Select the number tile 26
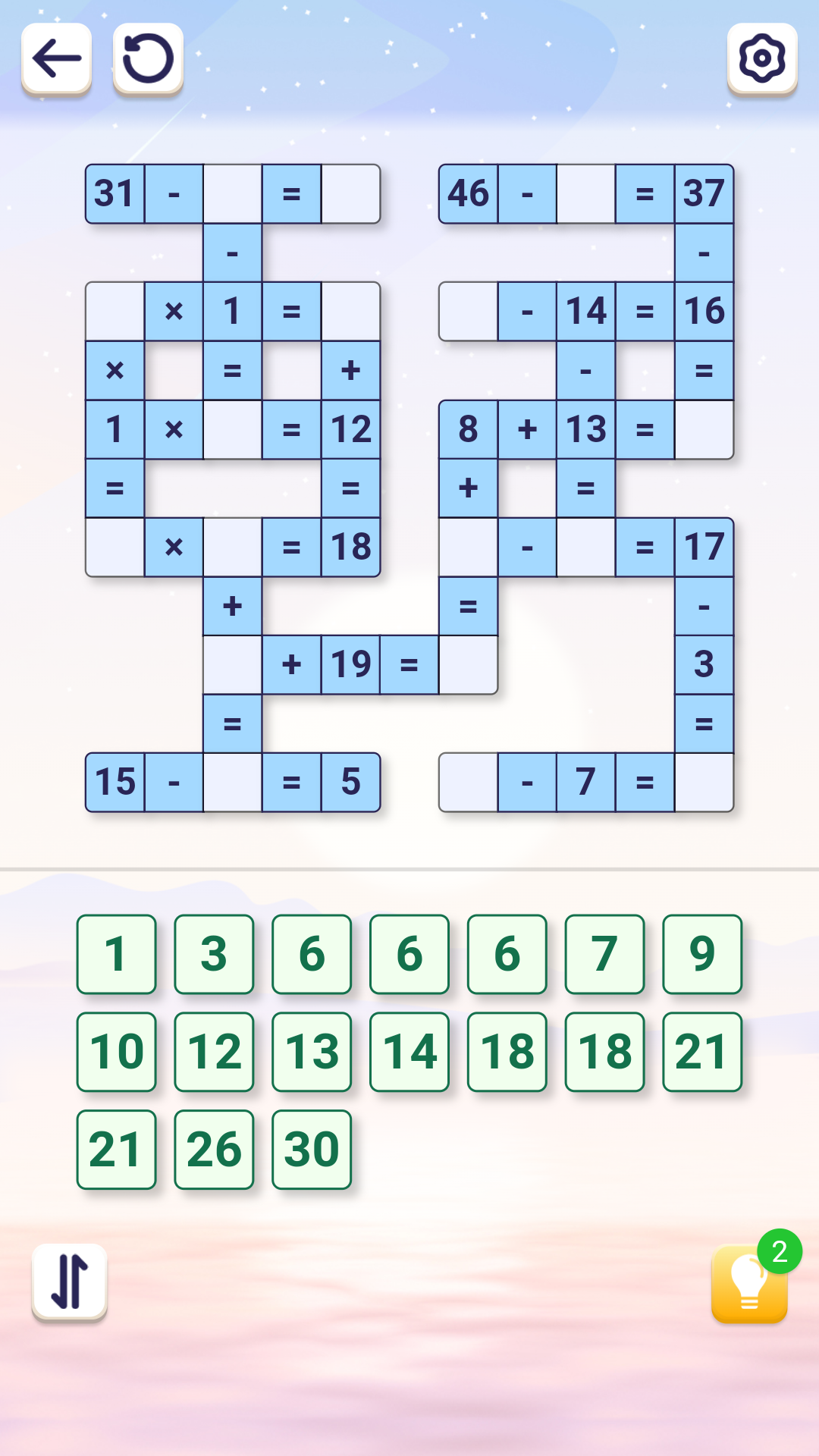 coord(214,1150)
